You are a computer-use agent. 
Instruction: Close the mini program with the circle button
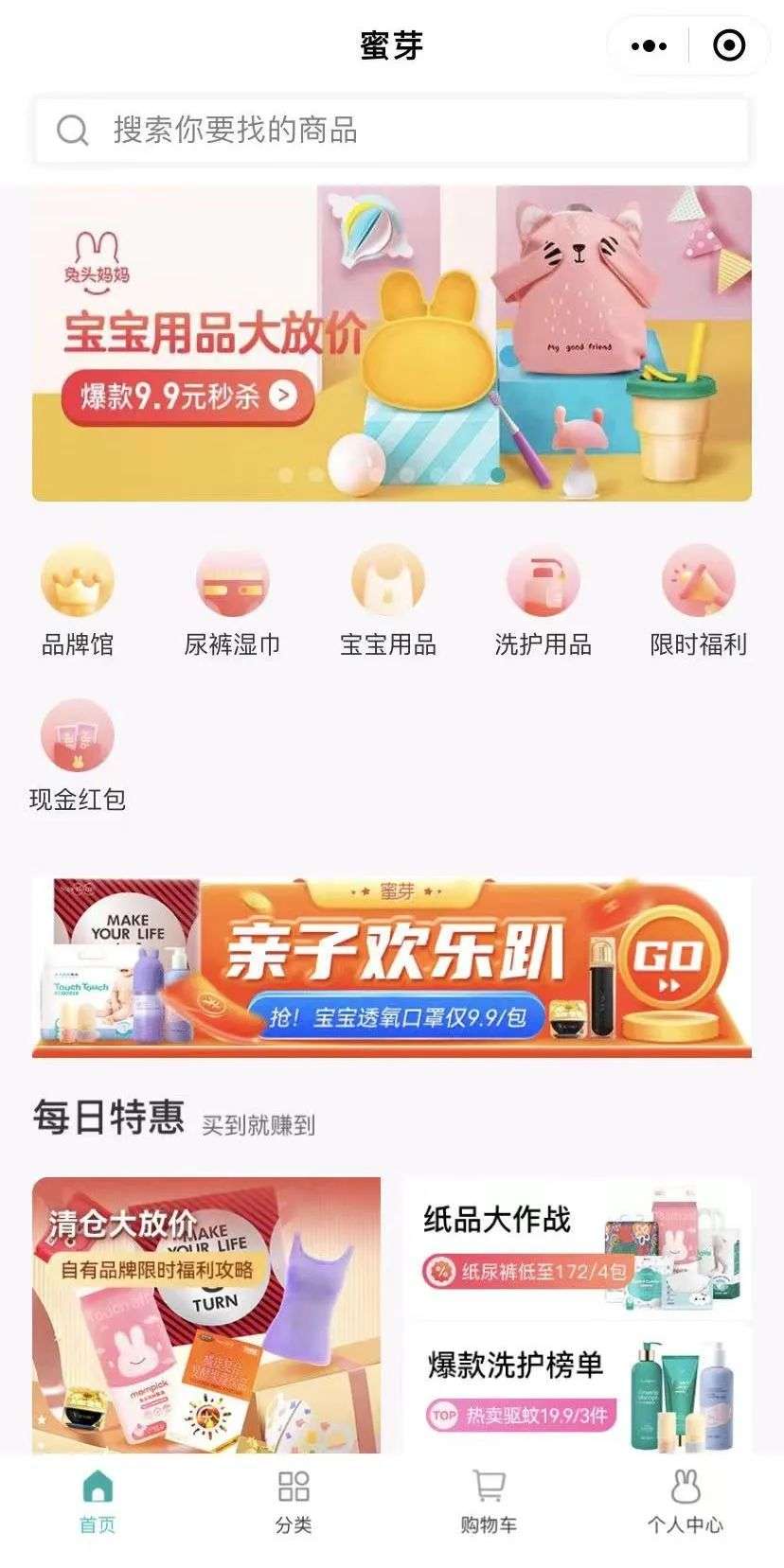pyautogui.click(x=728, y=45)
